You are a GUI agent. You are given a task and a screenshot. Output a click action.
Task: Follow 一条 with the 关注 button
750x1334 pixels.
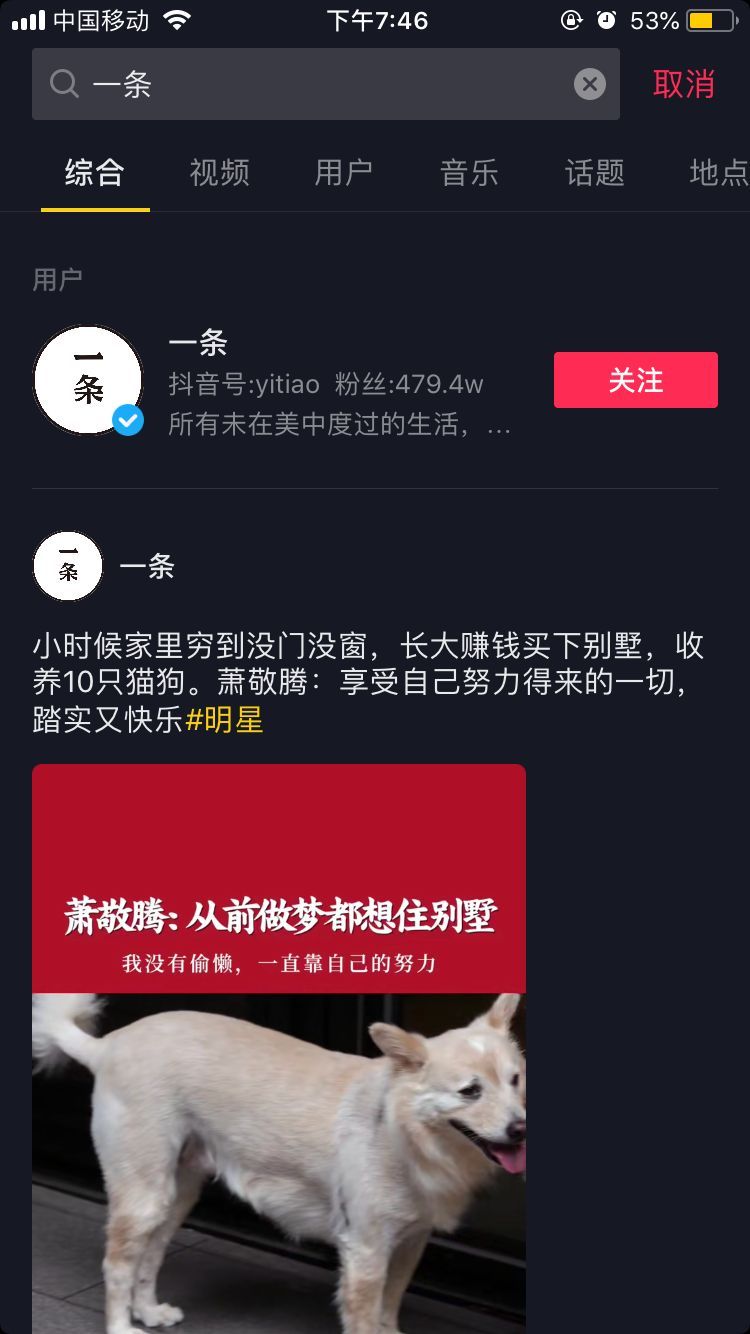tap(635, 380)
